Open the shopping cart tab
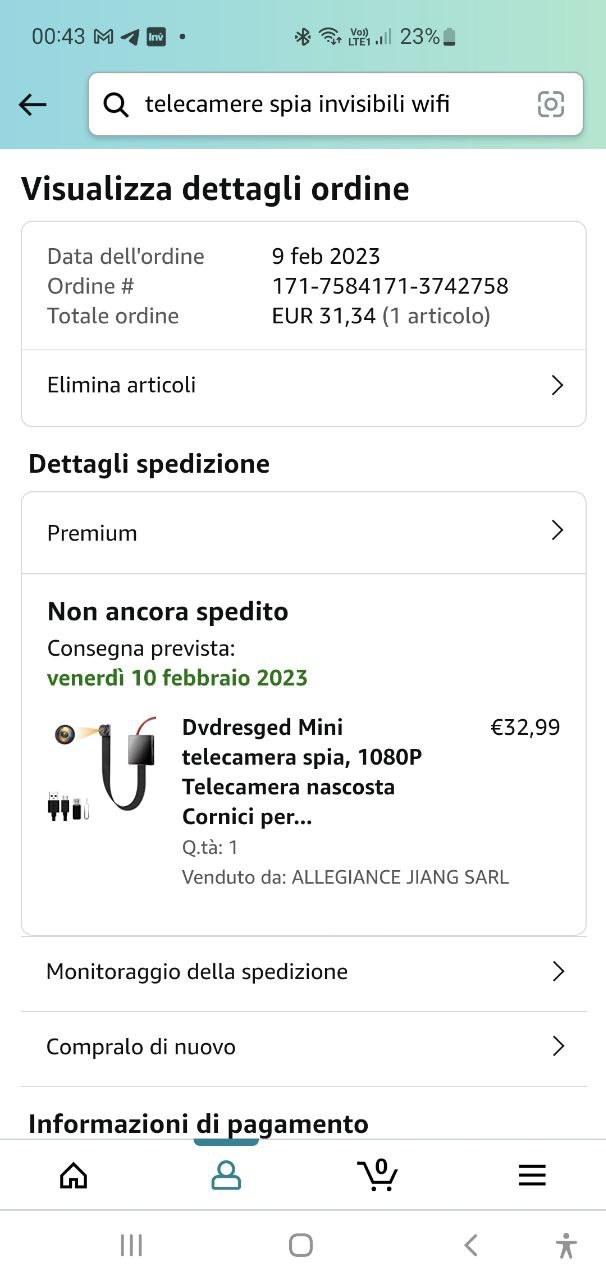This screenshot has width=606, height=1280. coord(378,1174)
